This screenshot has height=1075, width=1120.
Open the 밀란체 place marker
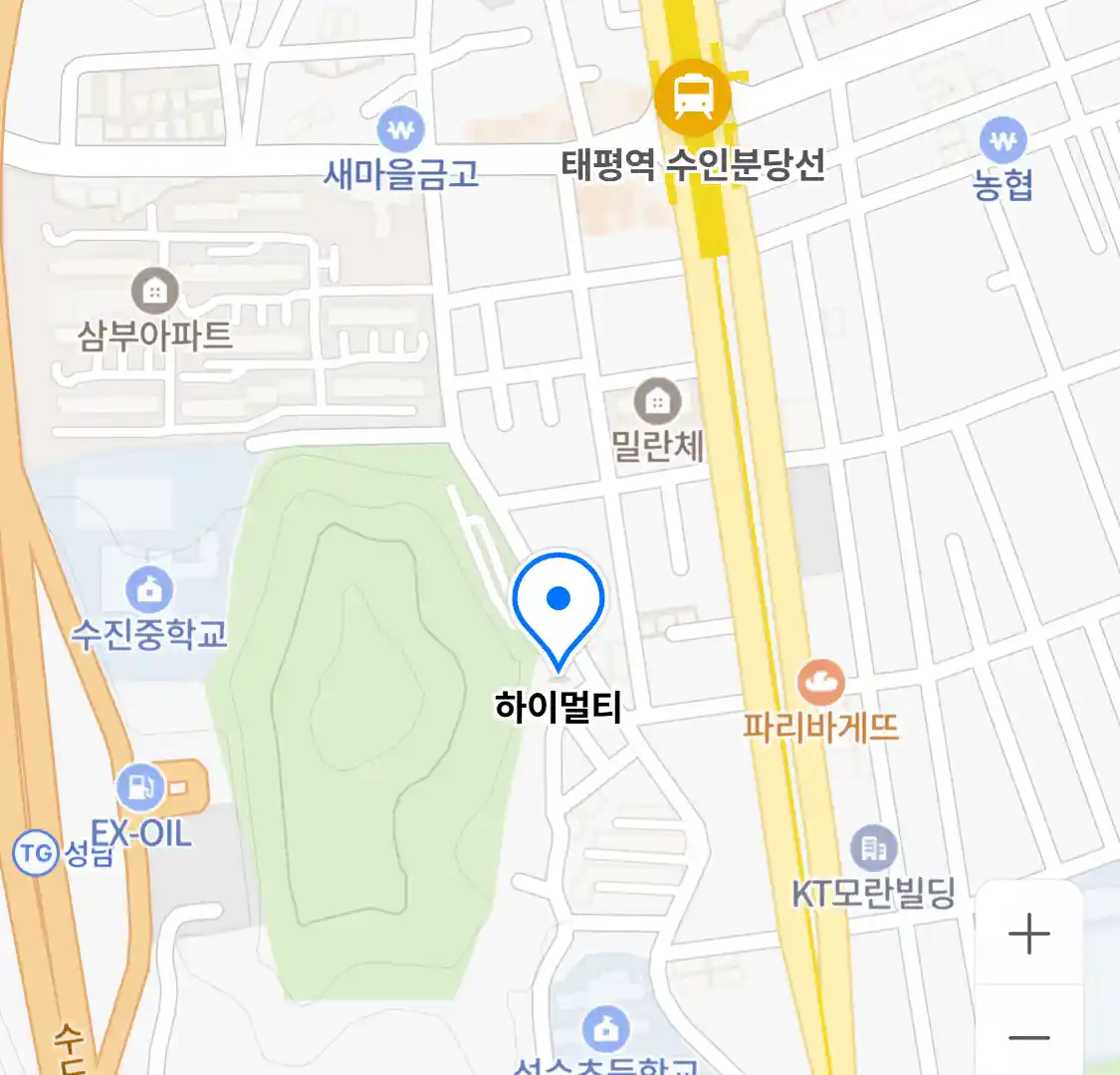click(x=657, y=402)
